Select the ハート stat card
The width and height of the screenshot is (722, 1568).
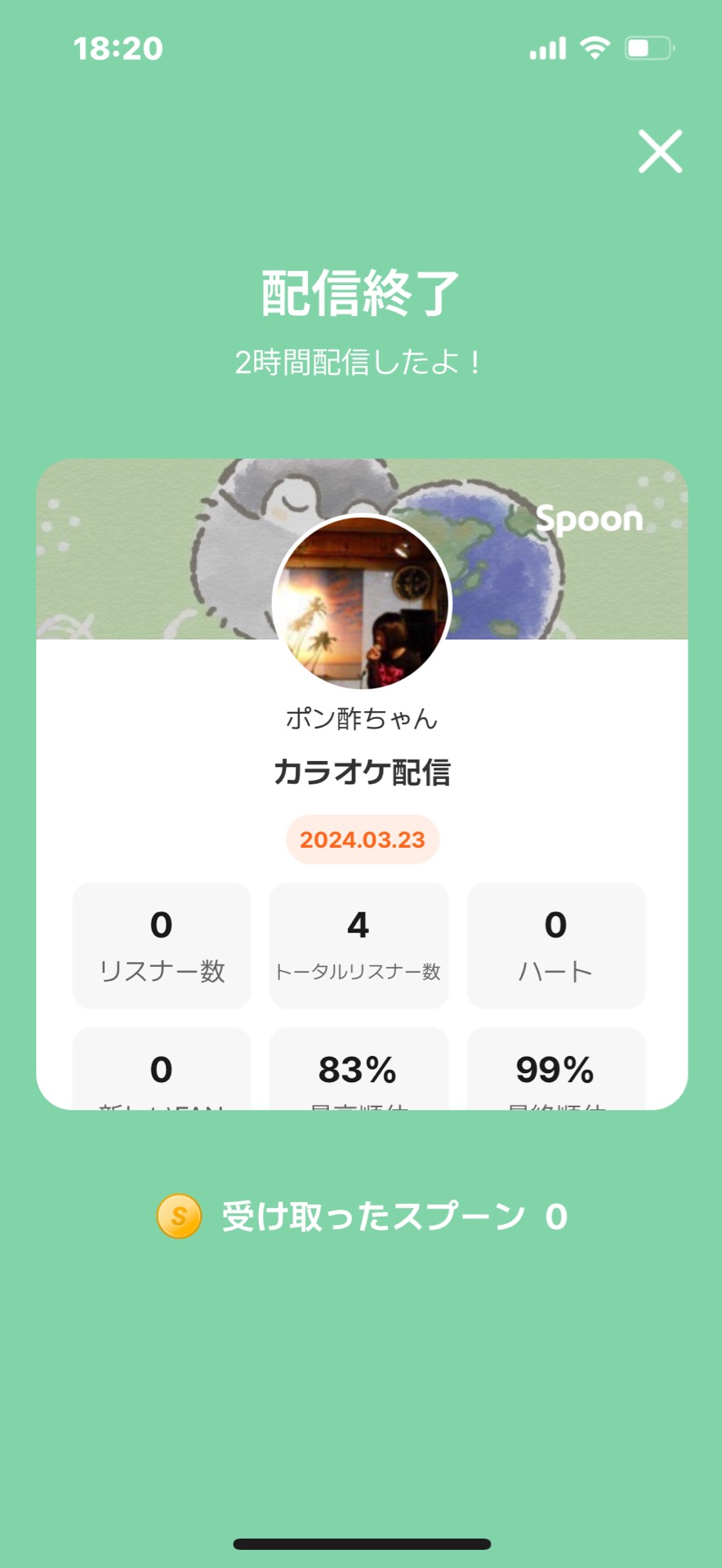click(556, 943)
